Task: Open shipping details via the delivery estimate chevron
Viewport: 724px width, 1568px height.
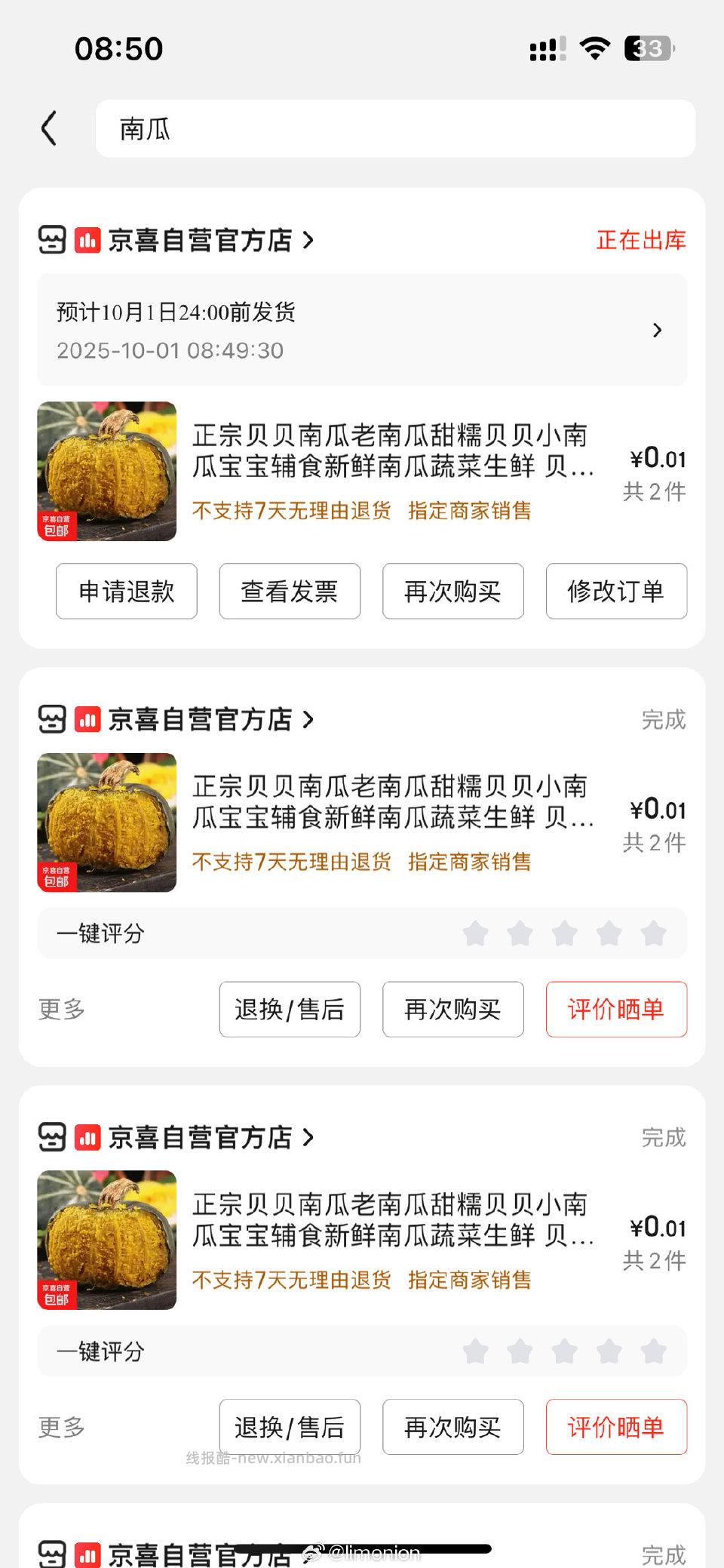Action: (657, 331)
